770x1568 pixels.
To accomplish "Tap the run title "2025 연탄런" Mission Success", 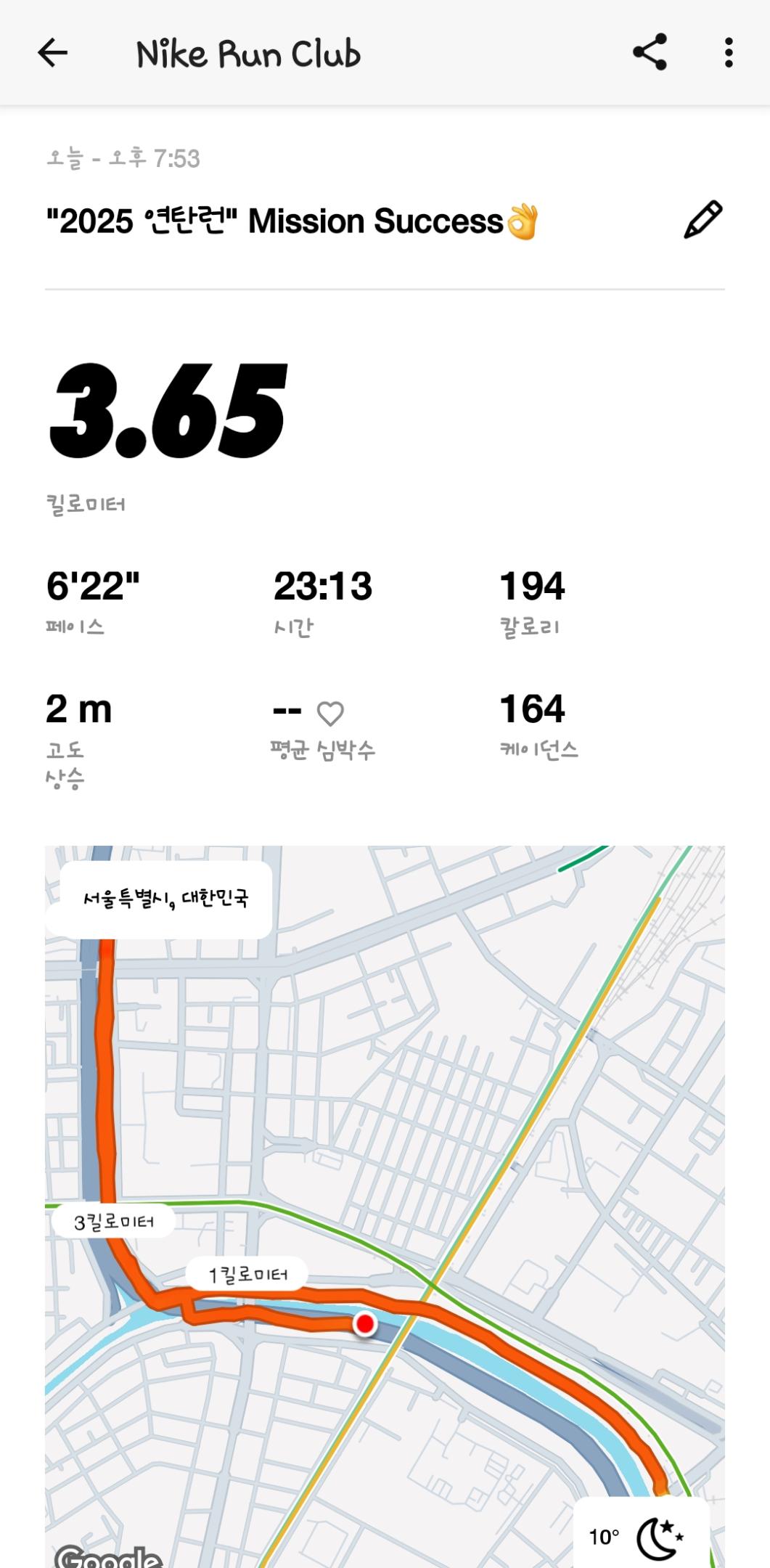I will pos(290,219).
